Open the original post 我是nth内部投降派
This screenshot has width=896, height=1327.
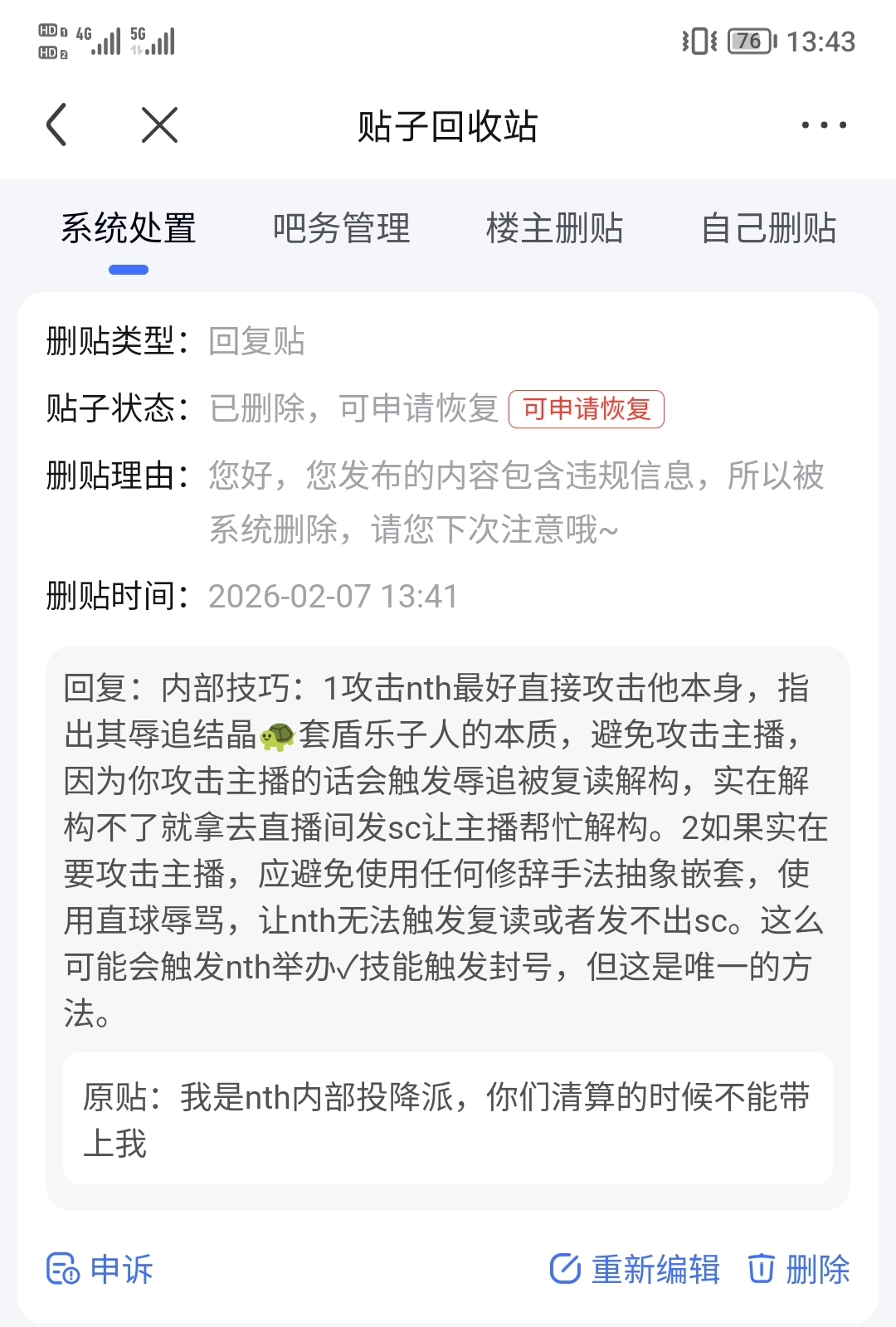(x=447, y=1119)
